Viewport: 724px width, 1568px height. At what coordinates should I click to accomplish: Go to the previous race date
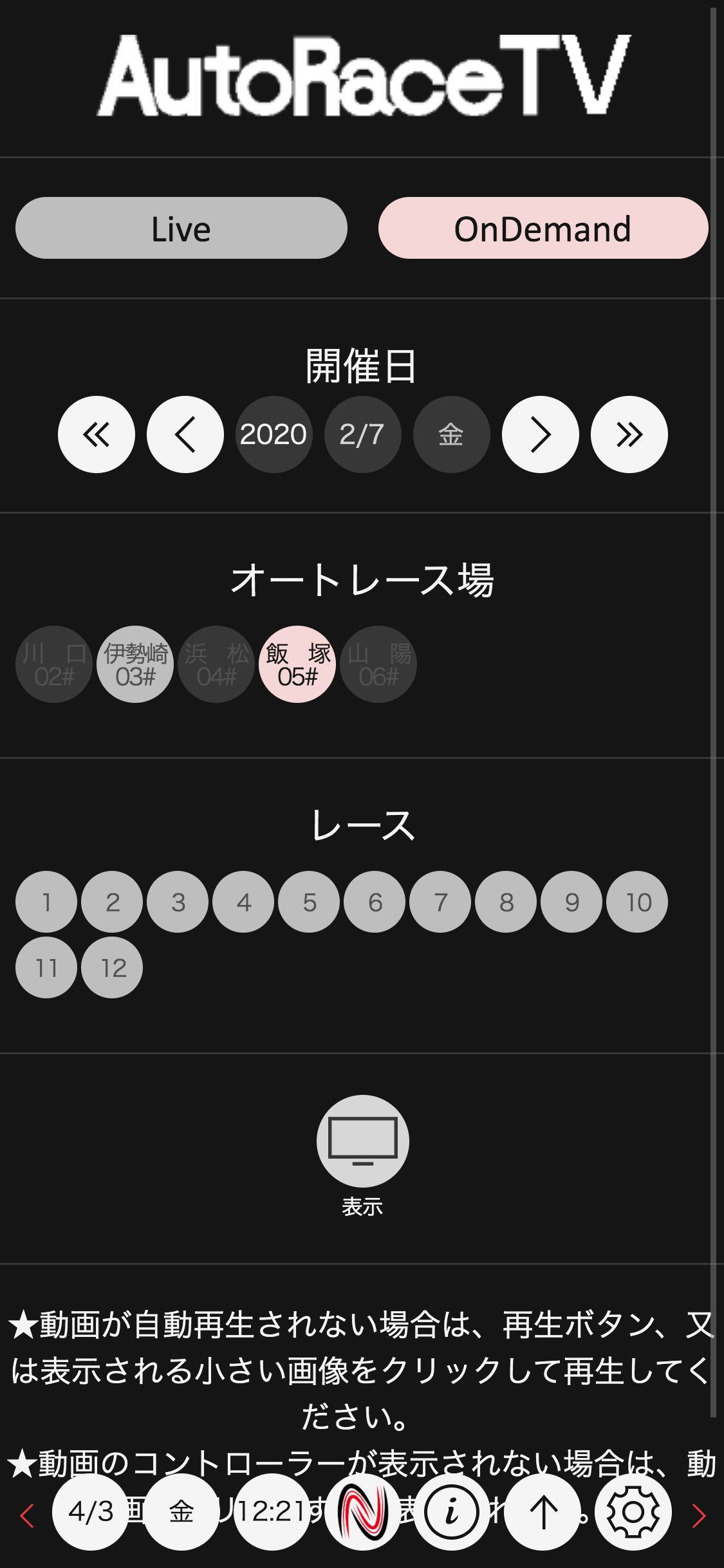(185, 434)
